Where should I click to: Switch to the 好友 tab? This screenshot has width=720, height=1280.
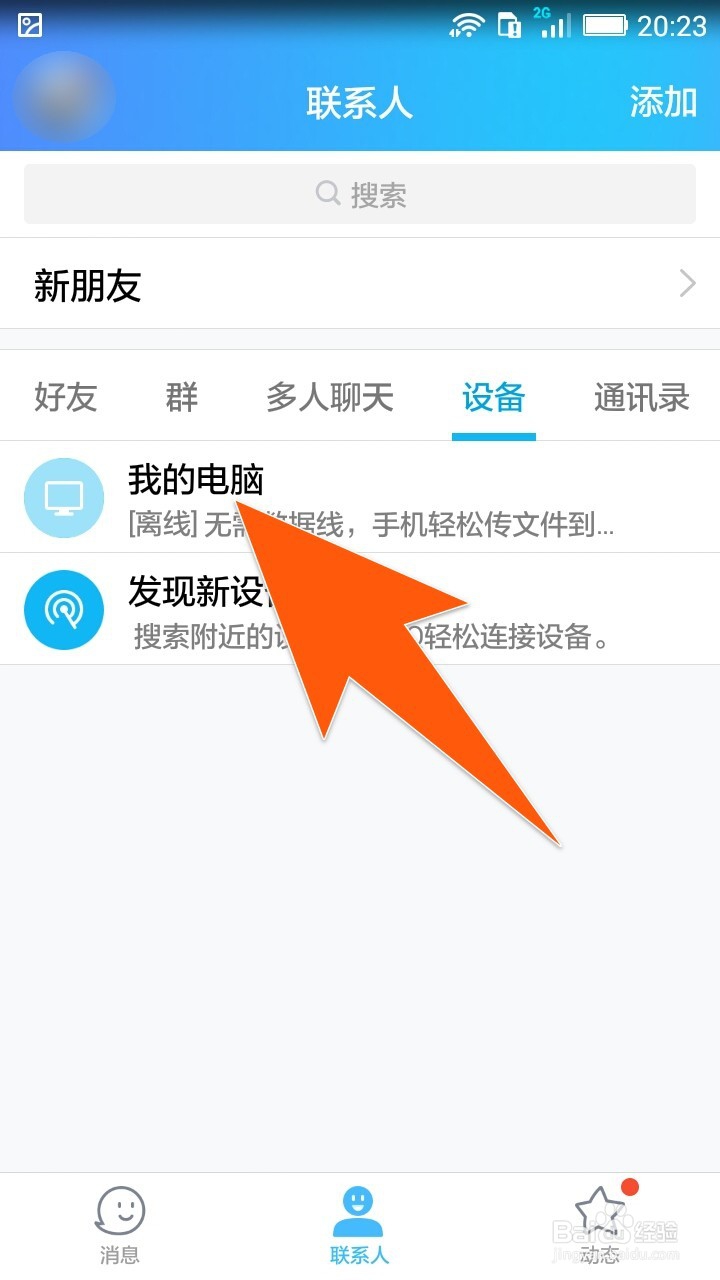pos(66,397)
